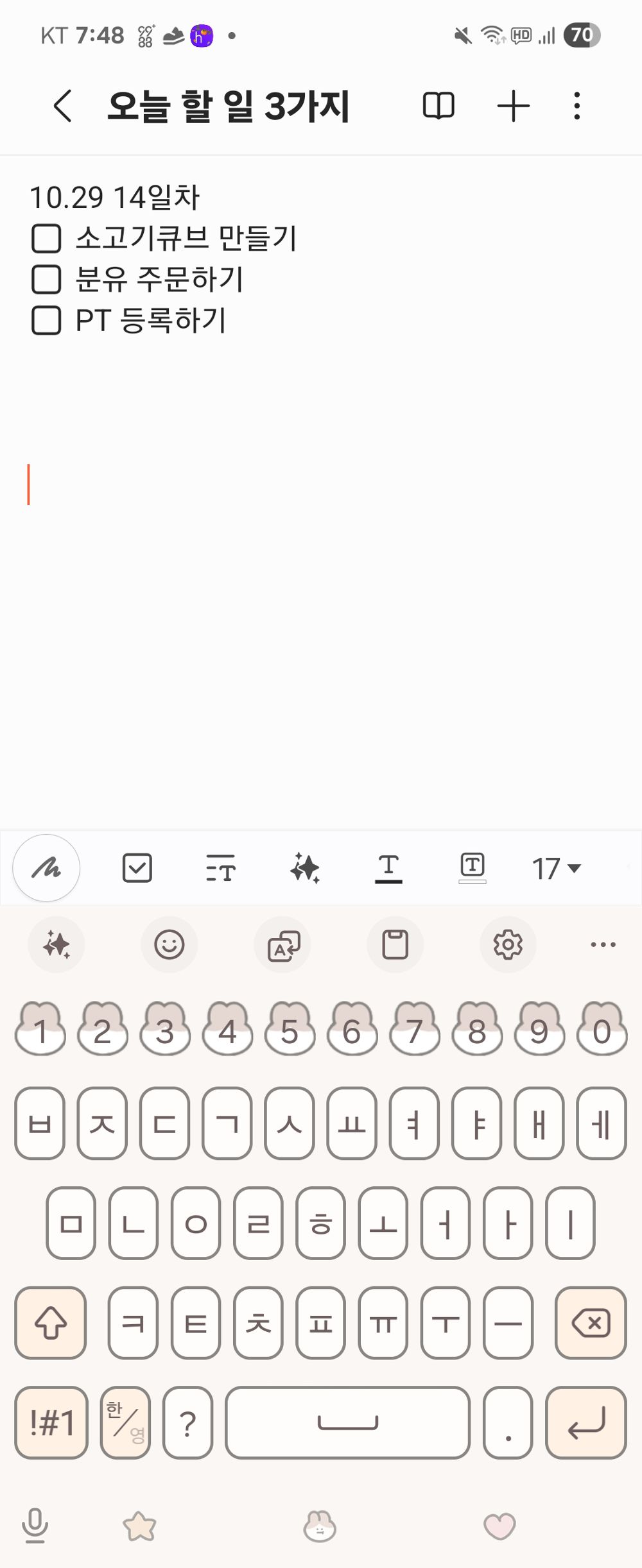Switch to reading view mode

tap(440, 106)
